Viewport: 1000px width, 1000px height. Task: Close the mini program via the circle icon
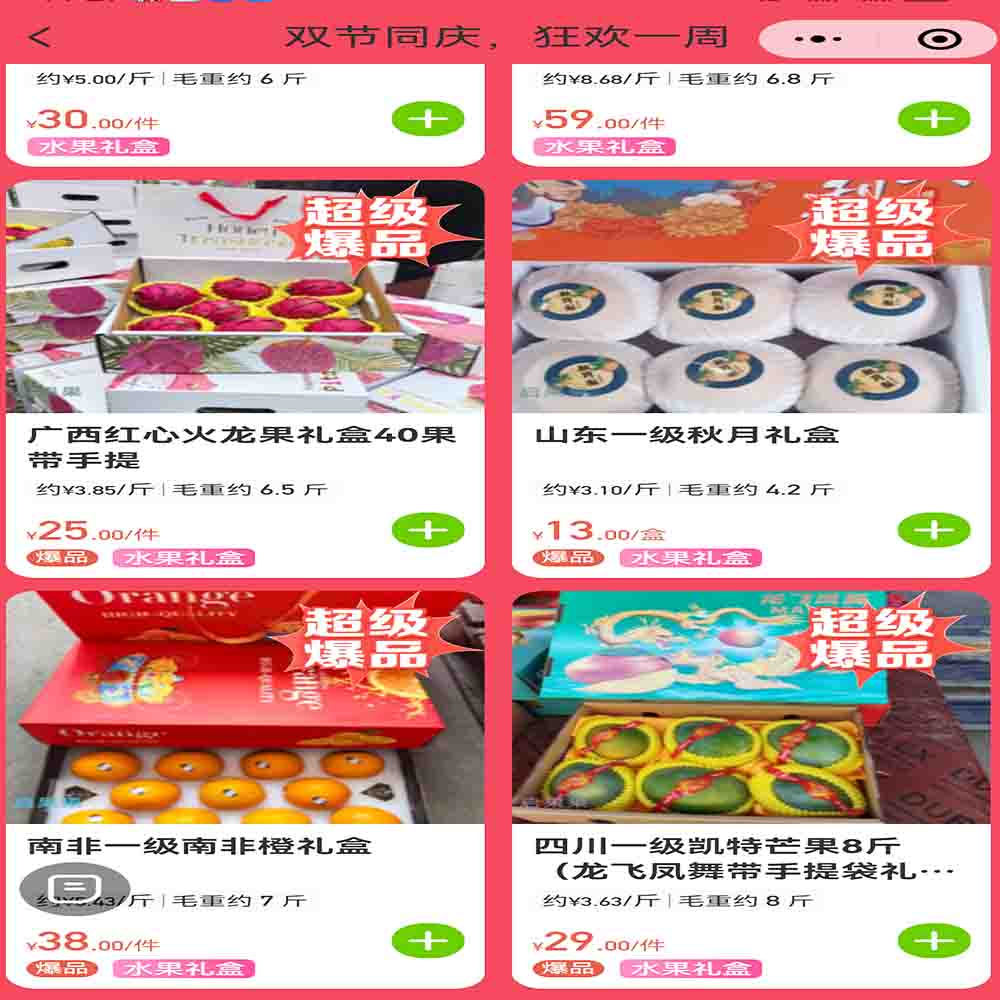[938, 39]
